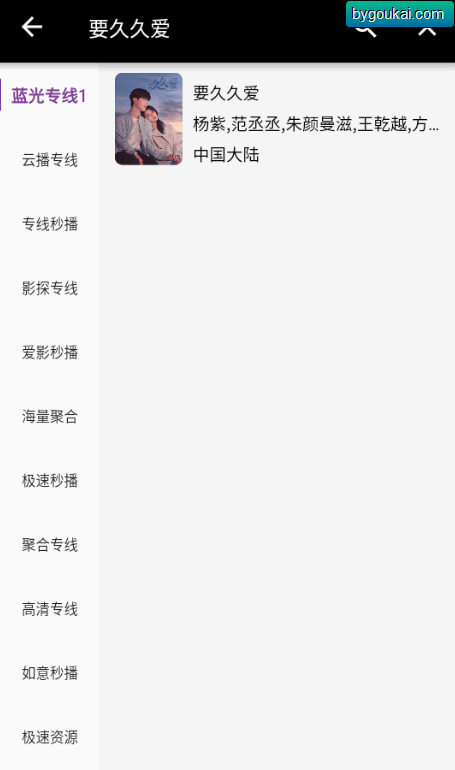Select 爱影秒播 in the sidebar
The width and height of the screenshot is (455, 770).
point(49,352)
